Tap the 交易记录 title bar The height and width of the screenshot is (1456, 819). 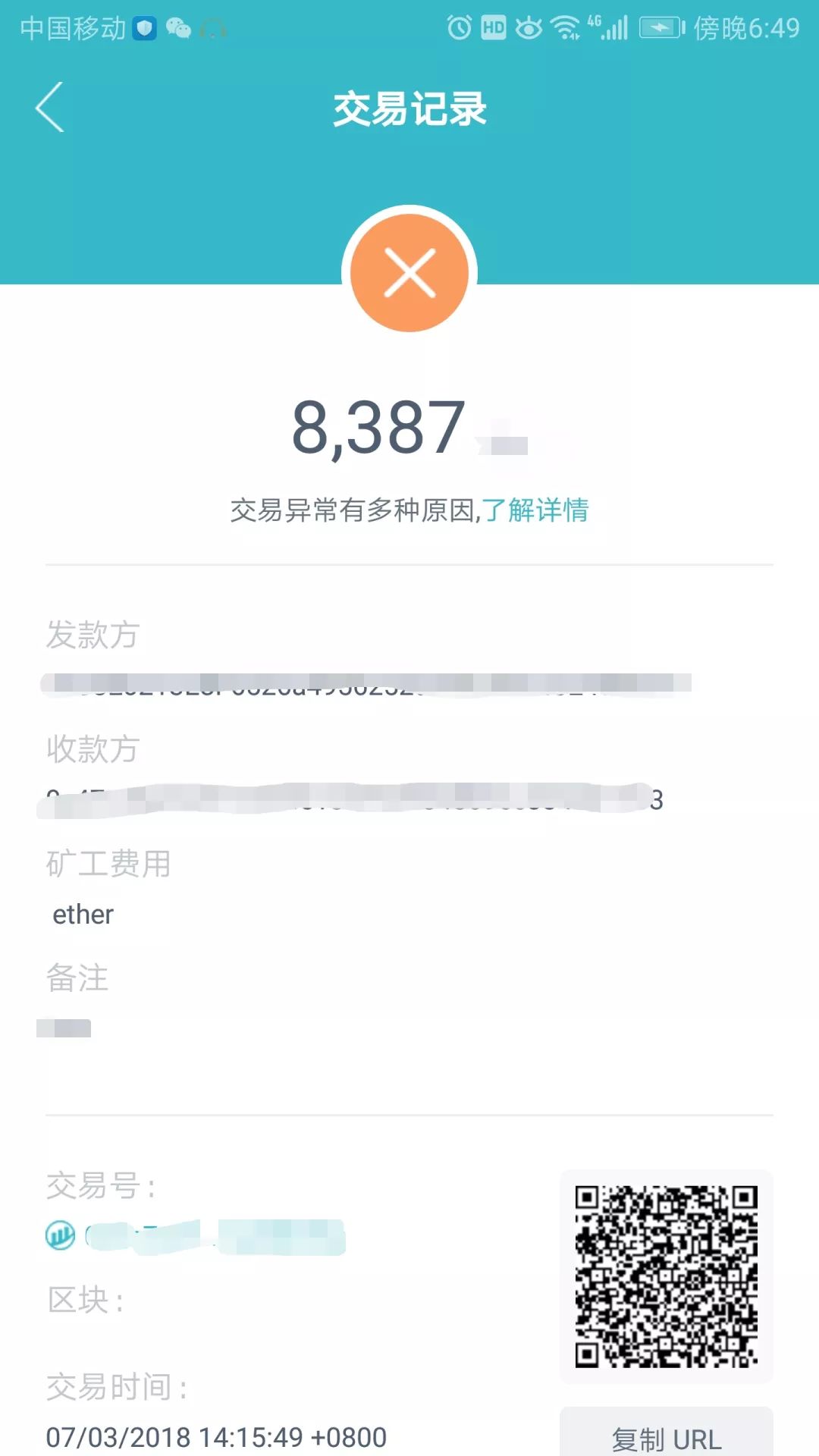pos(409,107)
